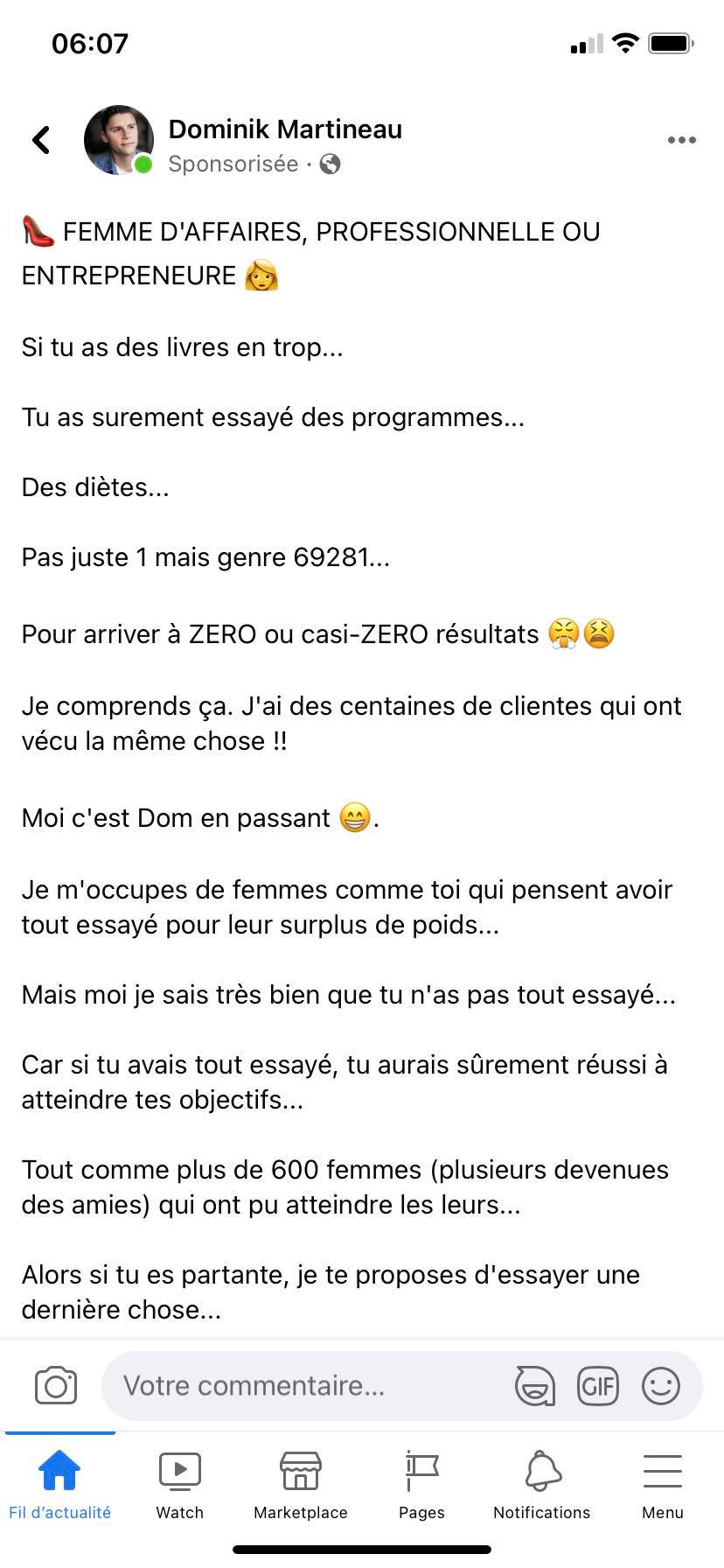
Task: Open the Notifications tab
Action: [x=542, y=1485]
